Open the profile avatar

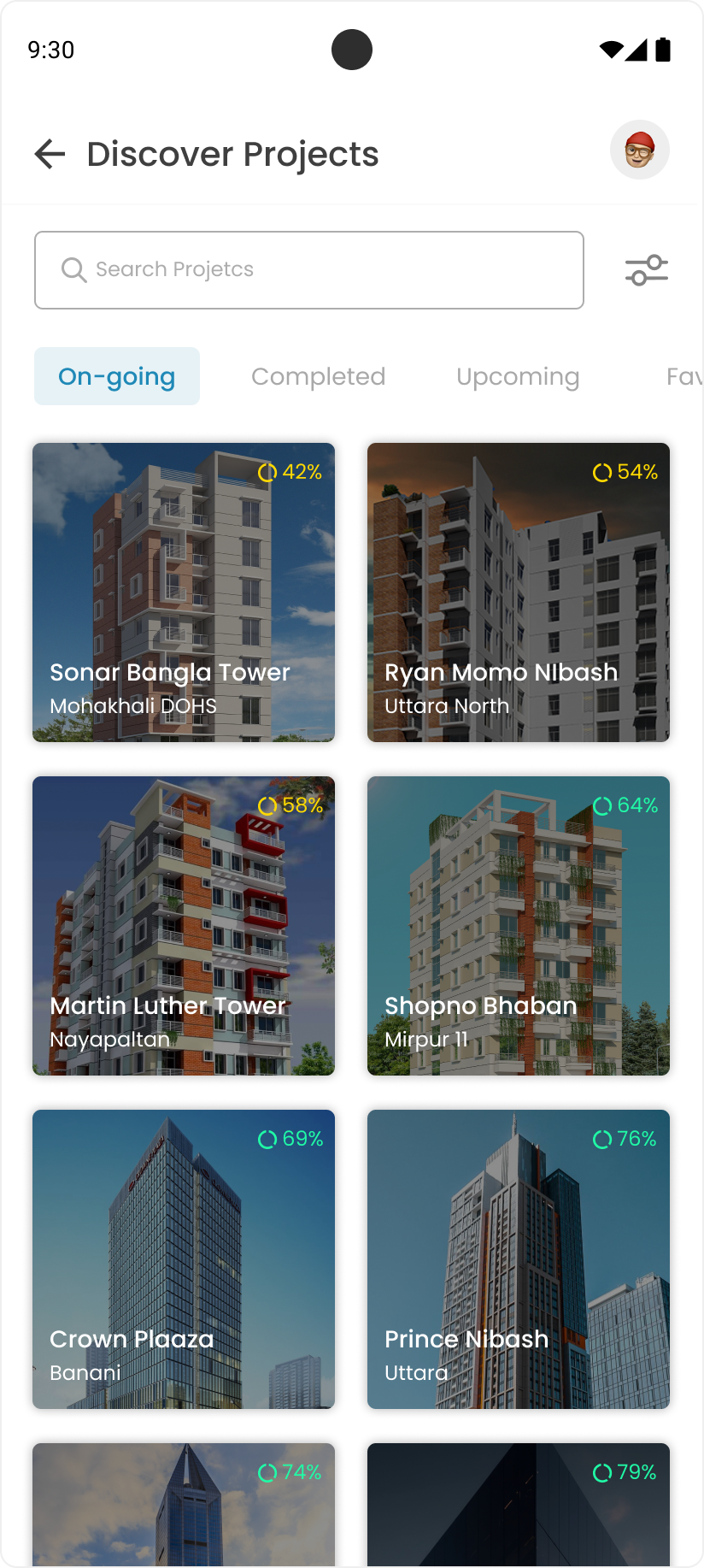click(x=639, y=150)
